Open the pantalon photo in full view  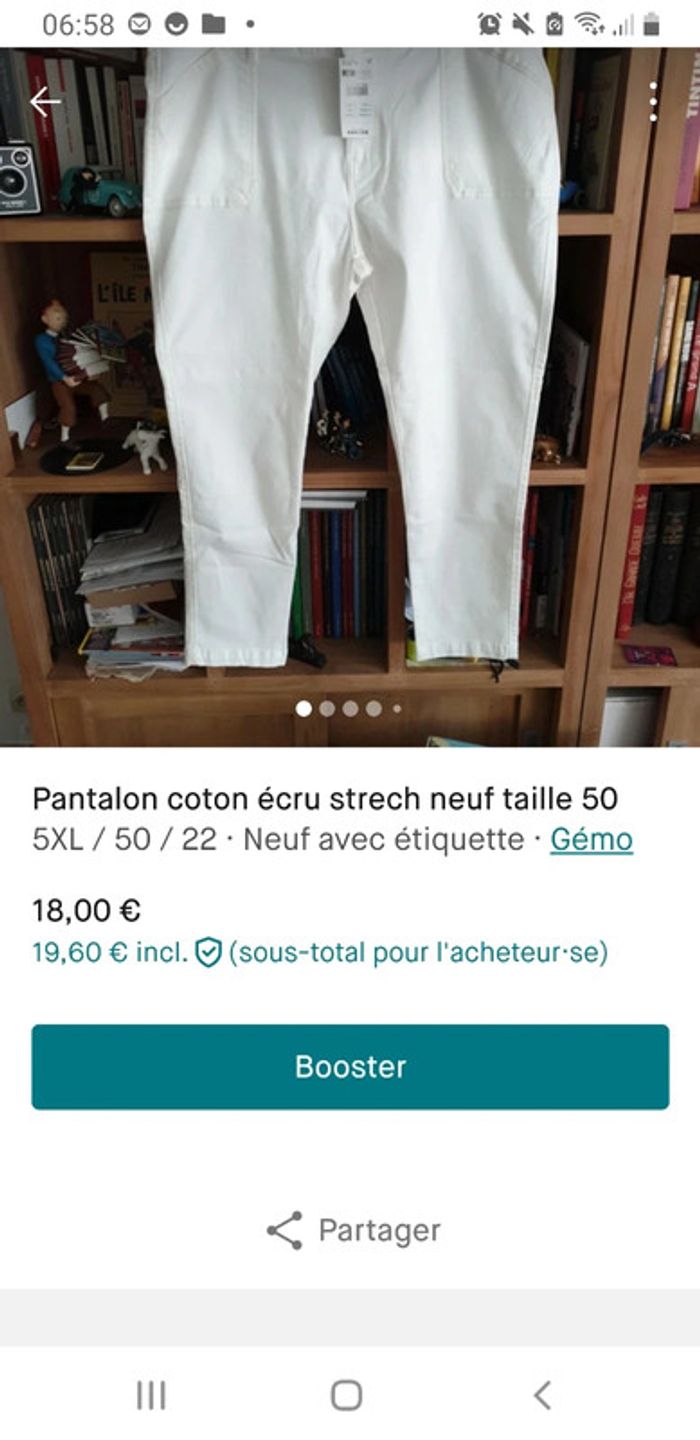(350, 400)
